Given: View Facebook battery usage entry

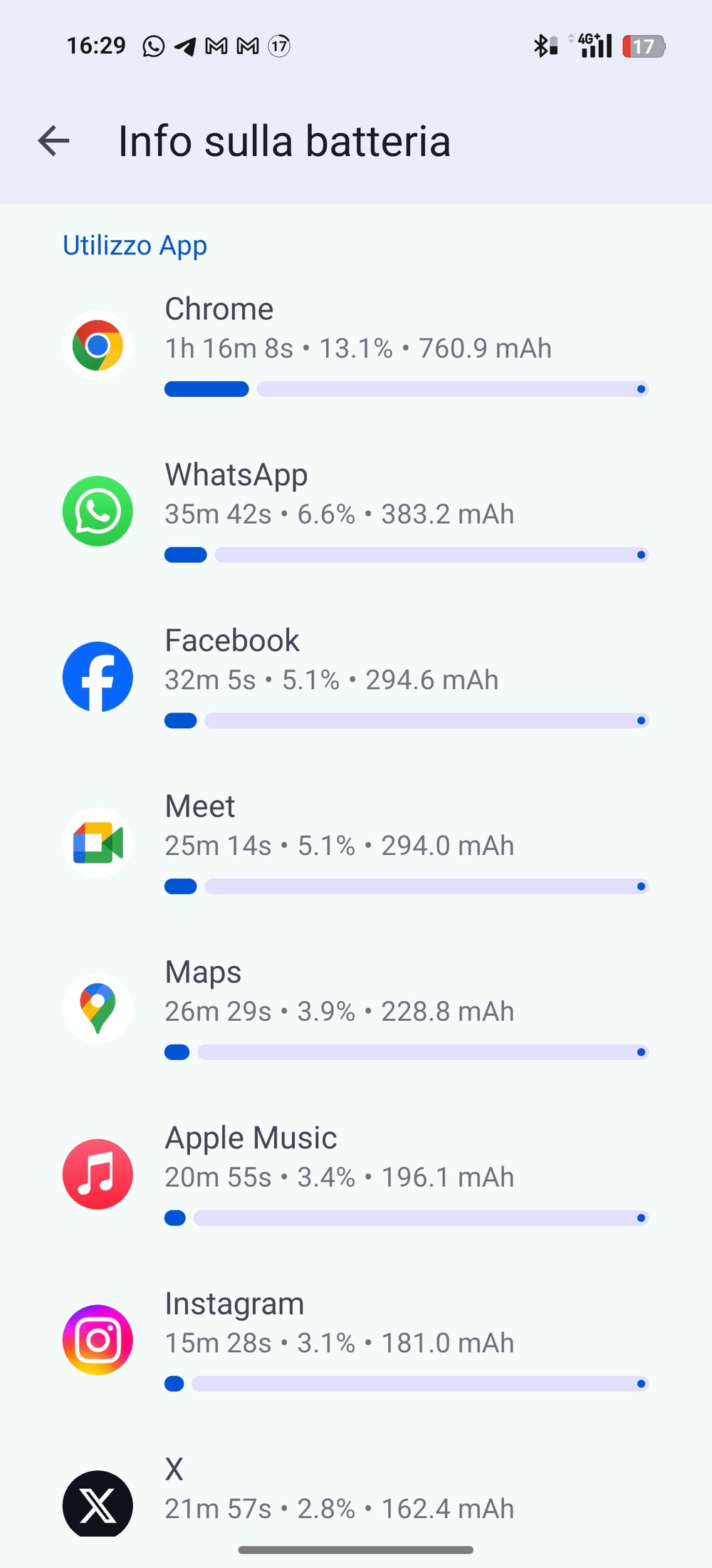Looking at the screenshot, I should pos(356,677).
